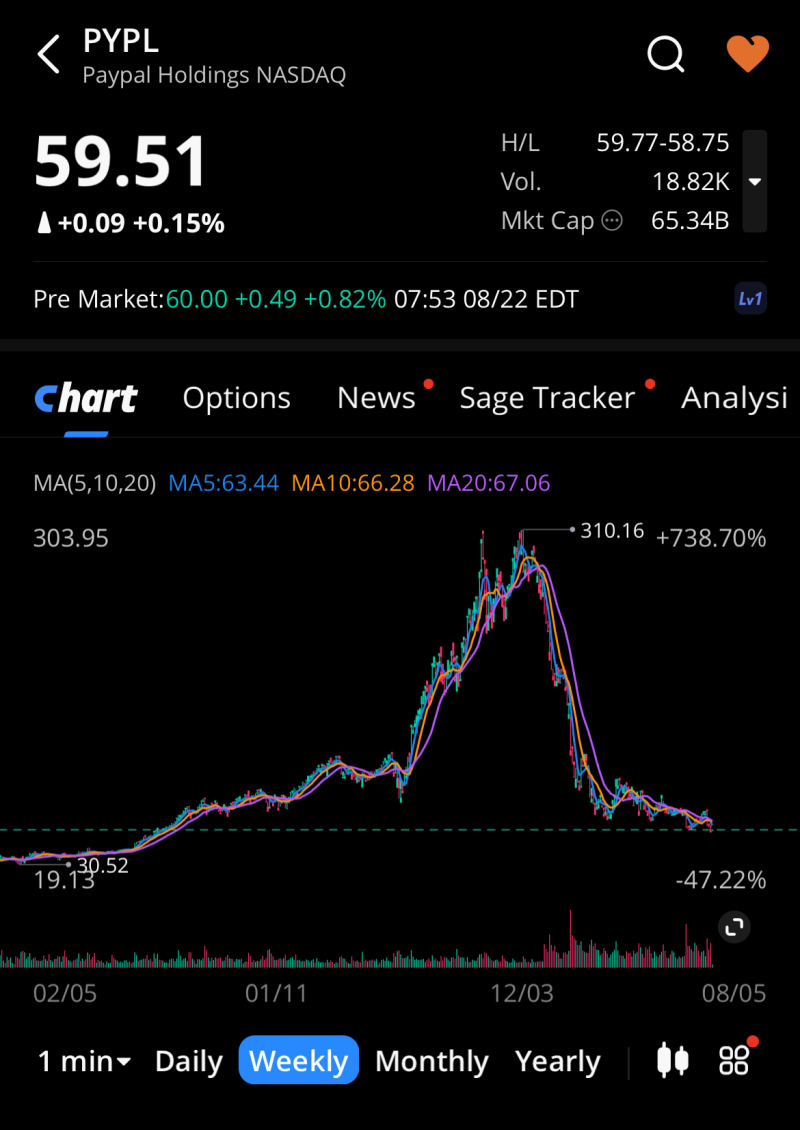The width and height of the screenshot is (800, 1130).
Task: Show the Yearly chart interval
Action: pyautogui.click(x=558, y=1061)
